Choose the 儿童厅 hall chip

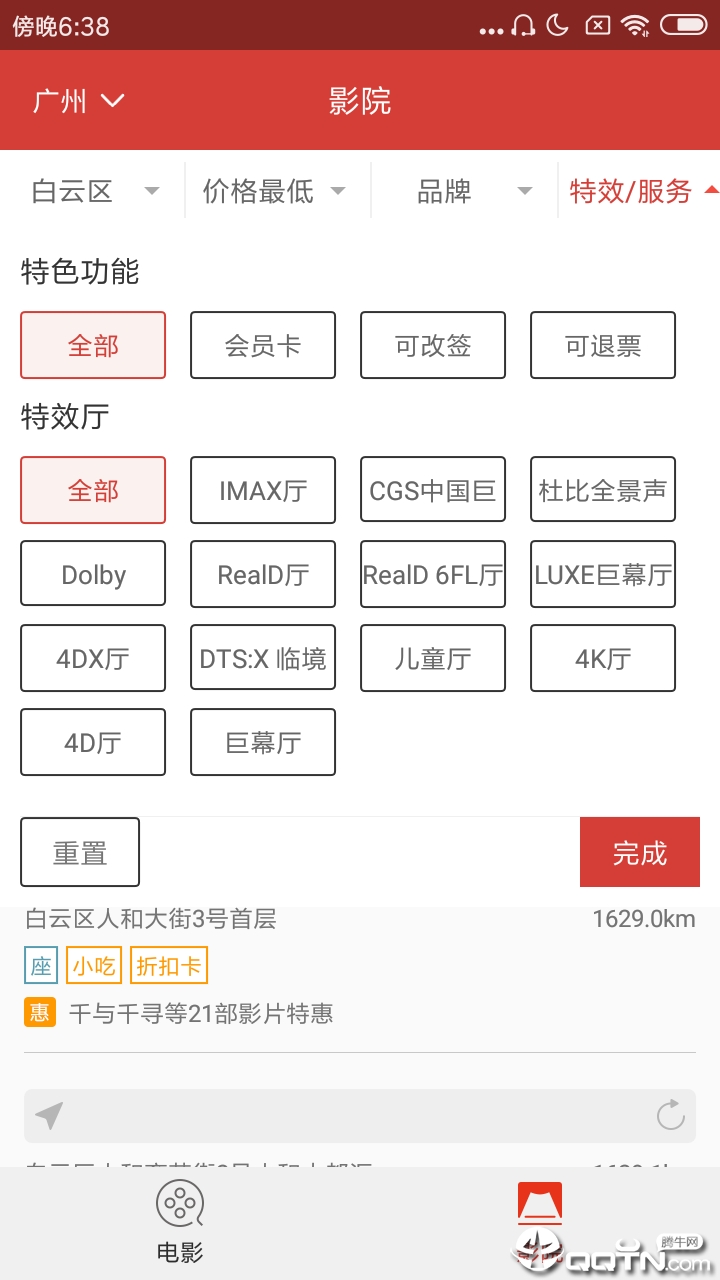[433, 658]
